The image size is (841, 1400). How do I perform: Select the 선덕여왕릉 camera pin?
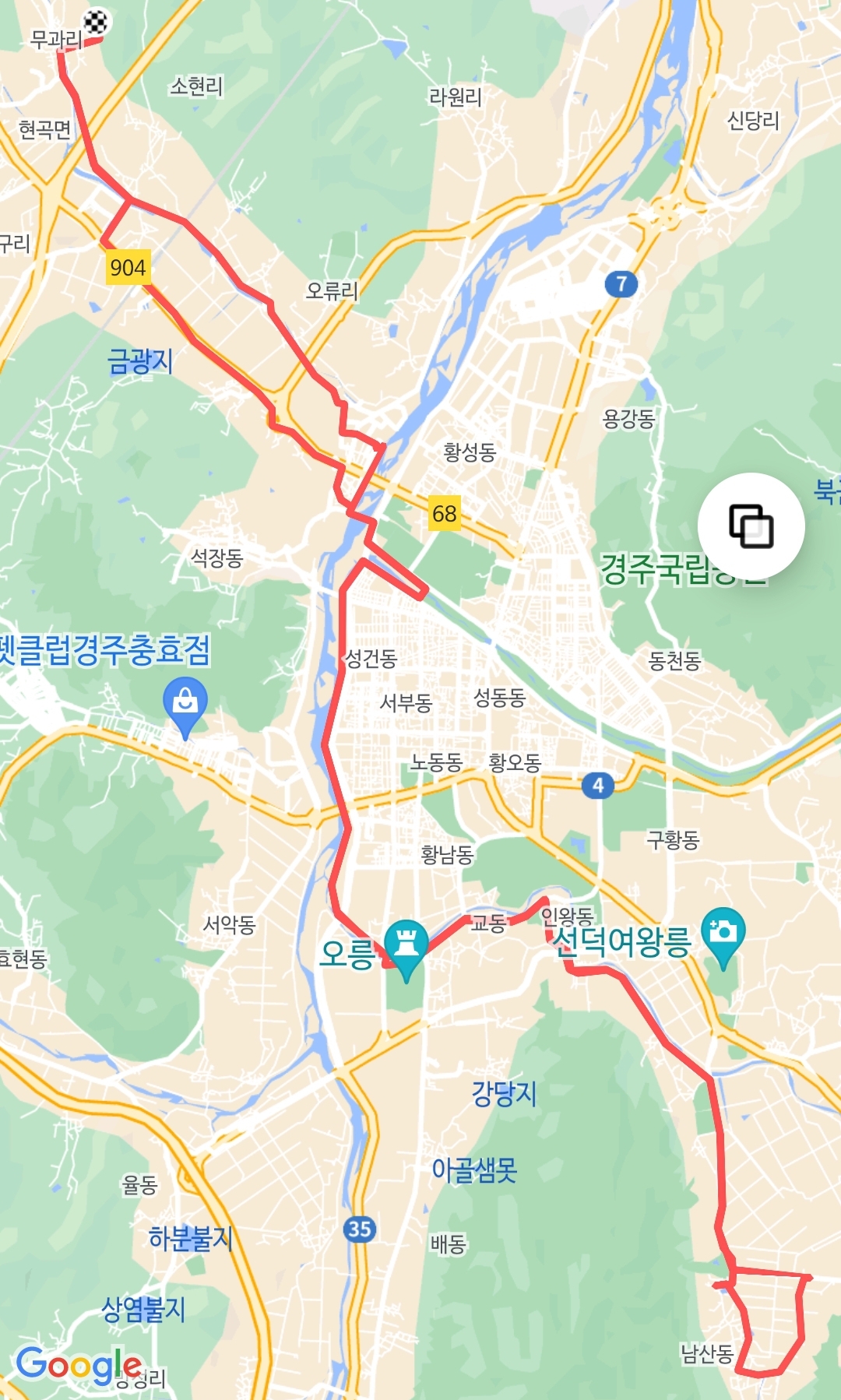(723, 933)
